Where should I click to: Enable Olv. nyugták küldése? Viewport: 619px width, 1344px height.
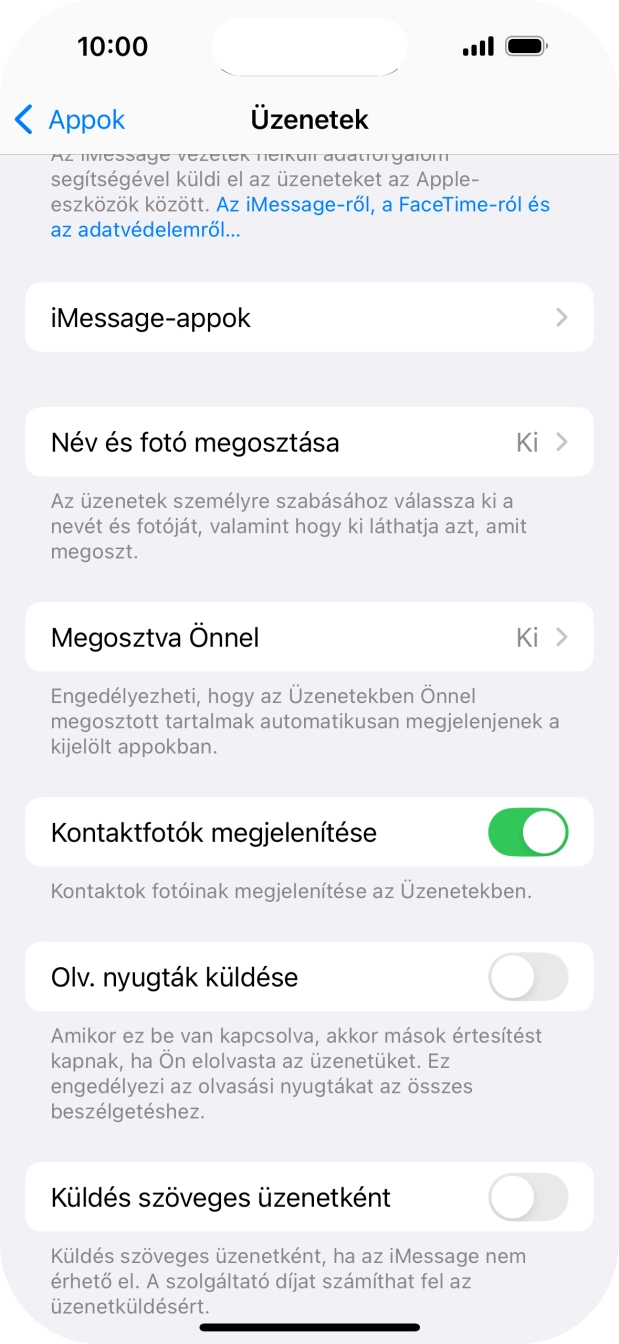coord(527,977)
